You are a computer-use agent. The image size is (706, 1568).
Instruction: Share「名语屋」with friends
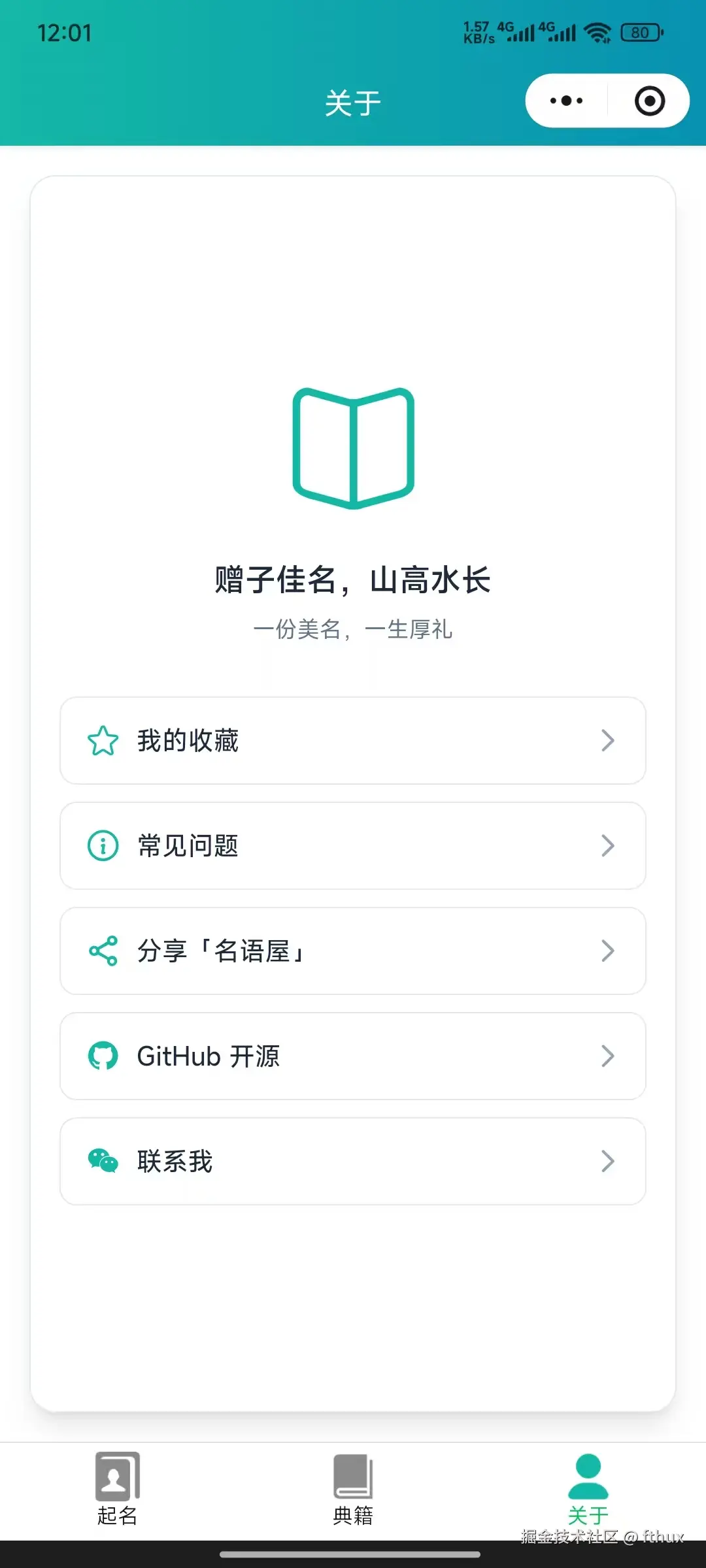point(353,951)
